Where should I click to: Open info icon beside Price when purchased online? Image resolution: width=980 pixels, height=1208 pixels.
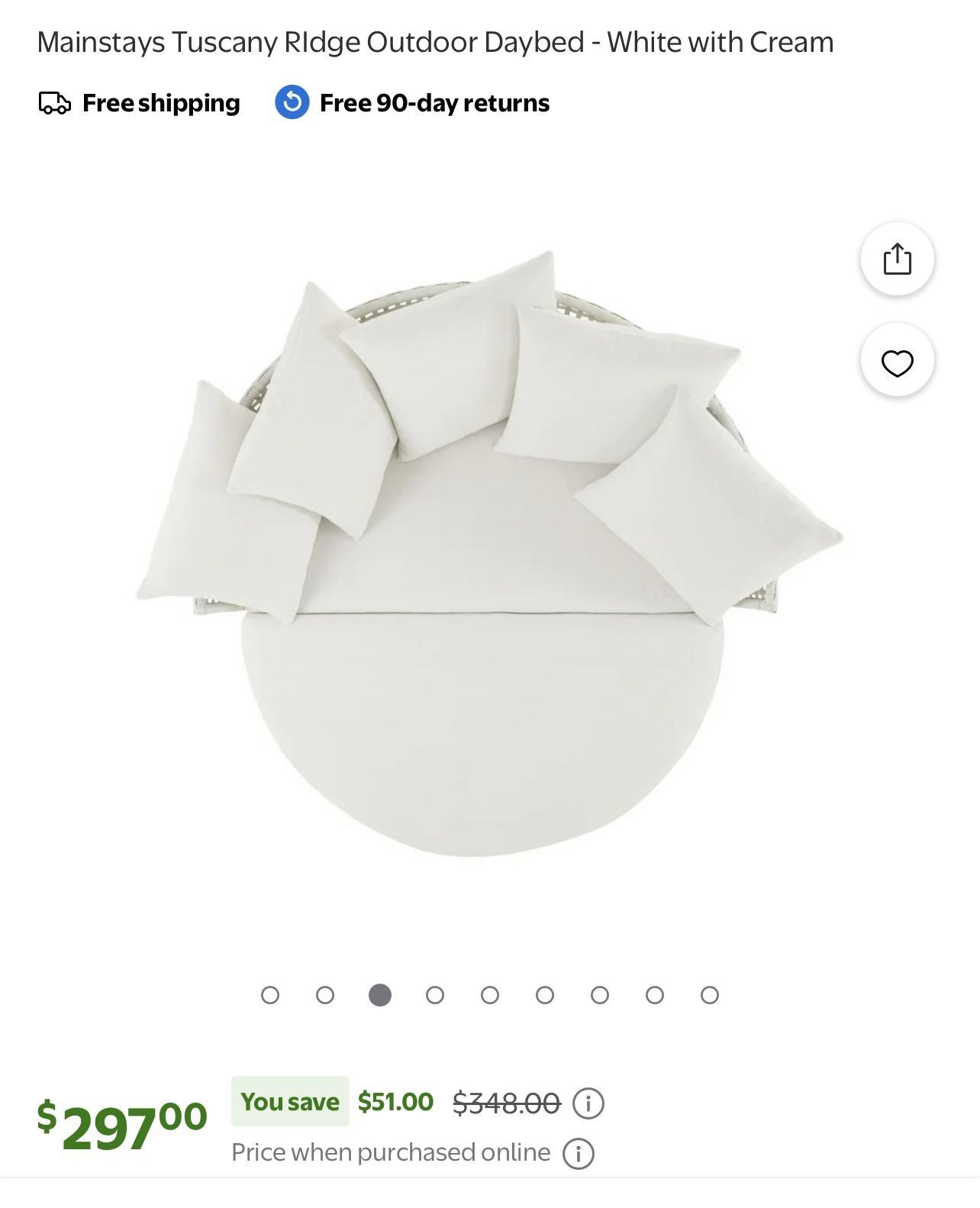pos(578,1153)
